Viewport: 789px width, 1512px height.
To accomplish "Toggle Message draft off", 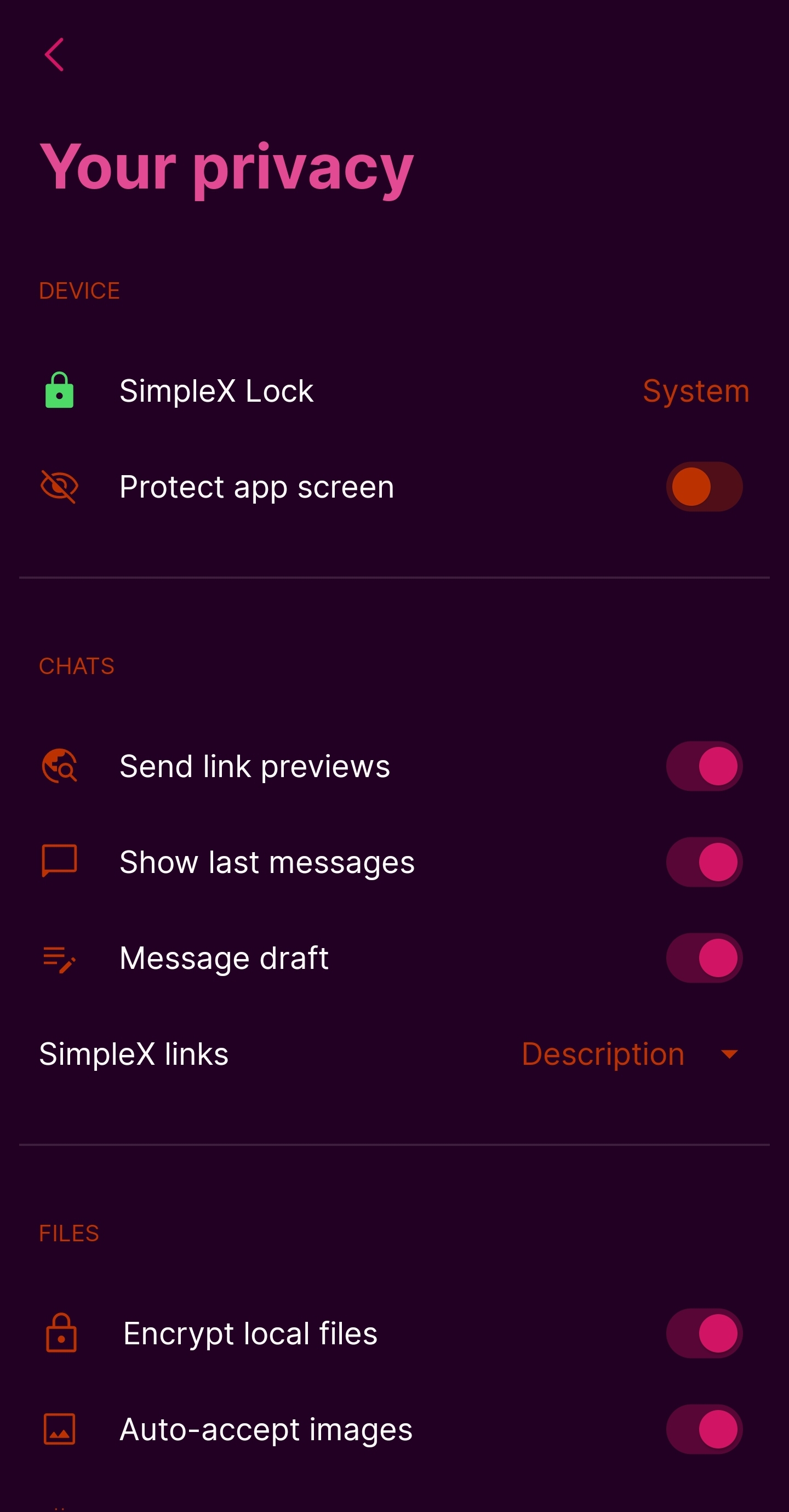I will click(x=704, y=957).
